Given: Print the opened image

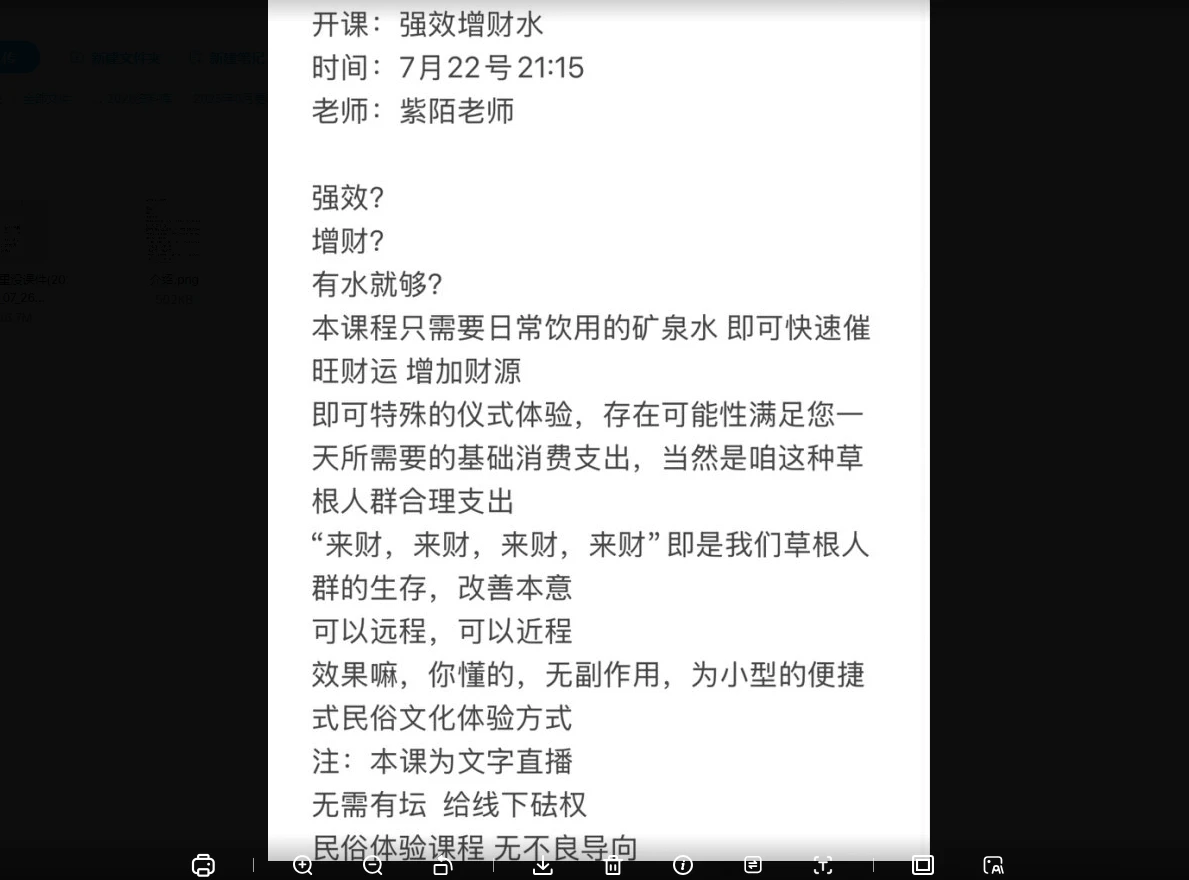Looking at the screenshot, I should [x=203, y=865].
